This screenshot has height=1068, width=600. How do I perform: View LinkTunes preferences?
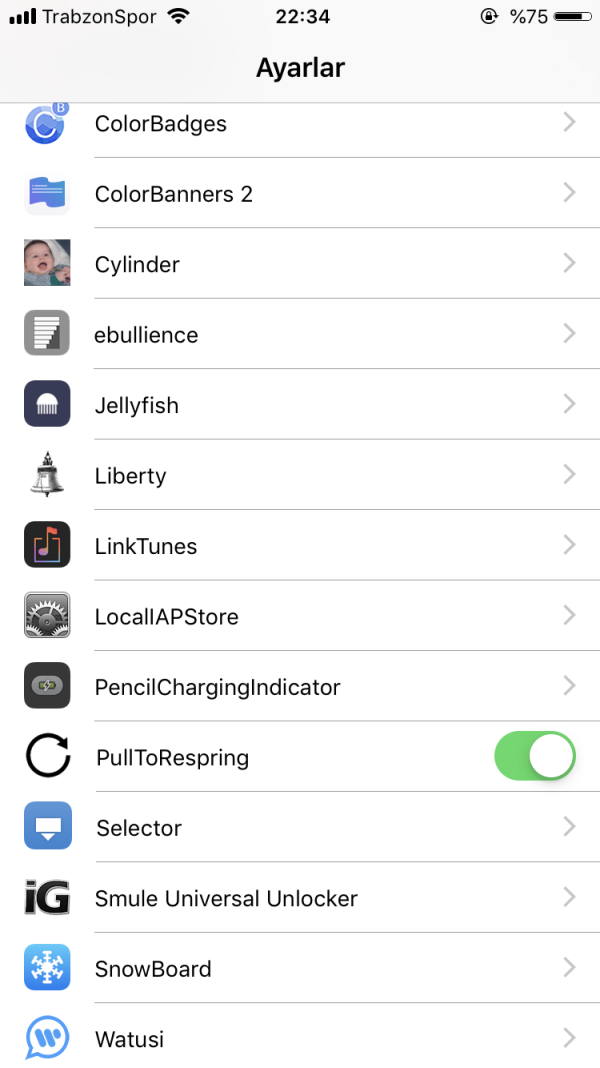coord(300,546)
